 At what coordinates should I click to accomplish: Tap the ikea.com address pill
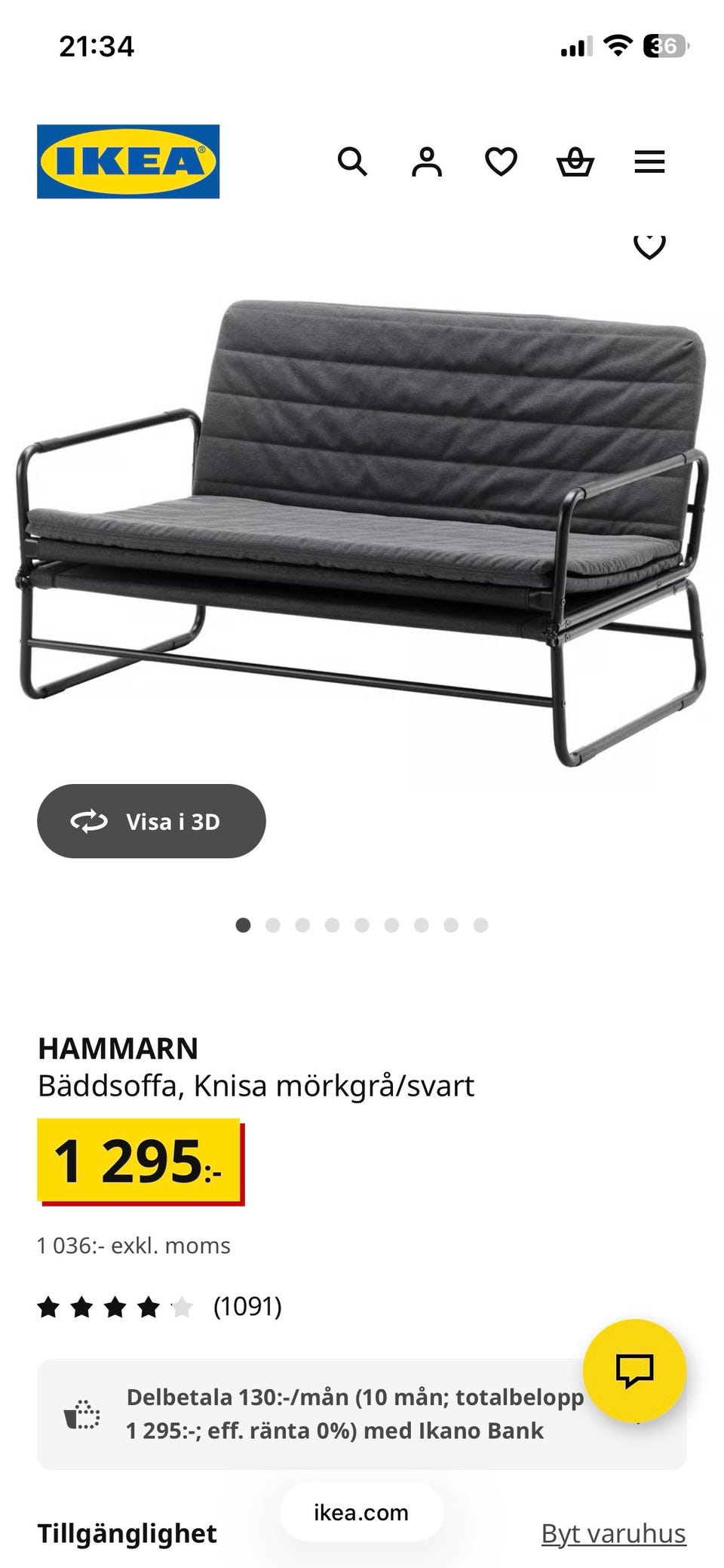click(361, 1512)
